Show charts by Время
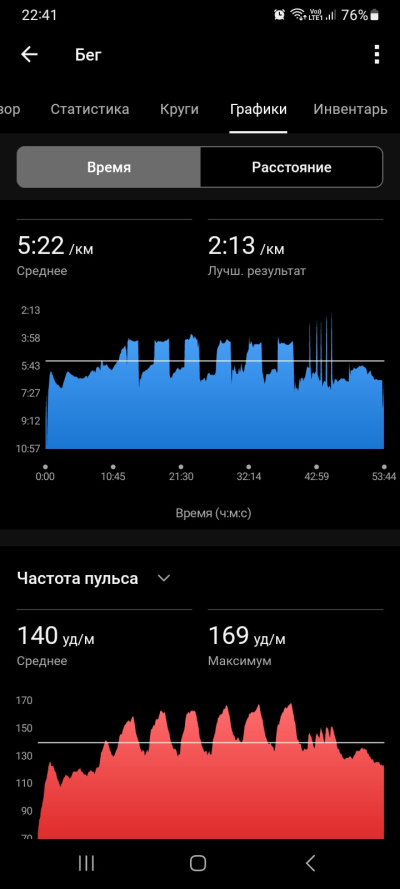Image resolution: width=400 pixels, height=889 pixels. (x=109, y=167)
